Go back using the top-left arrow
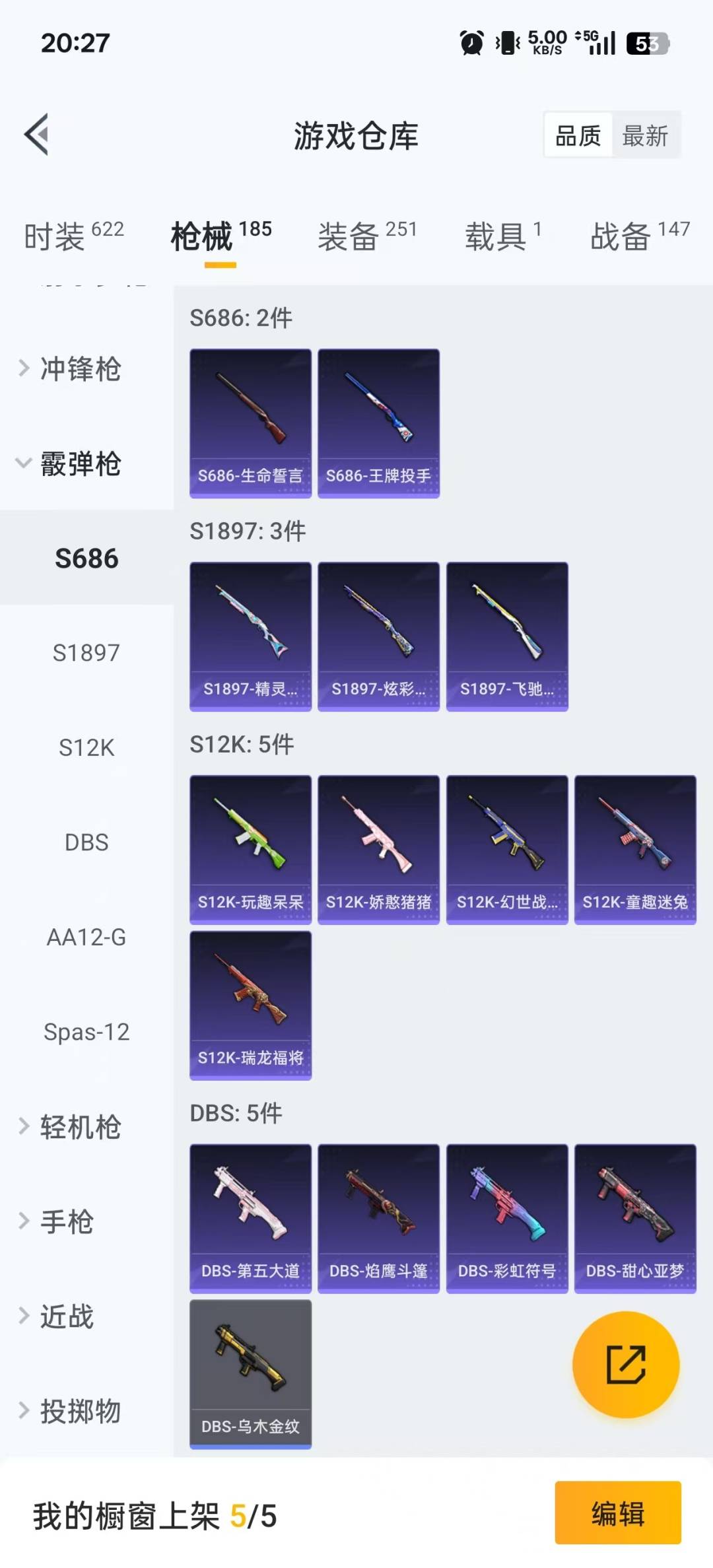The height and width of the screenshot is (1568, 713). coord(37,135)
